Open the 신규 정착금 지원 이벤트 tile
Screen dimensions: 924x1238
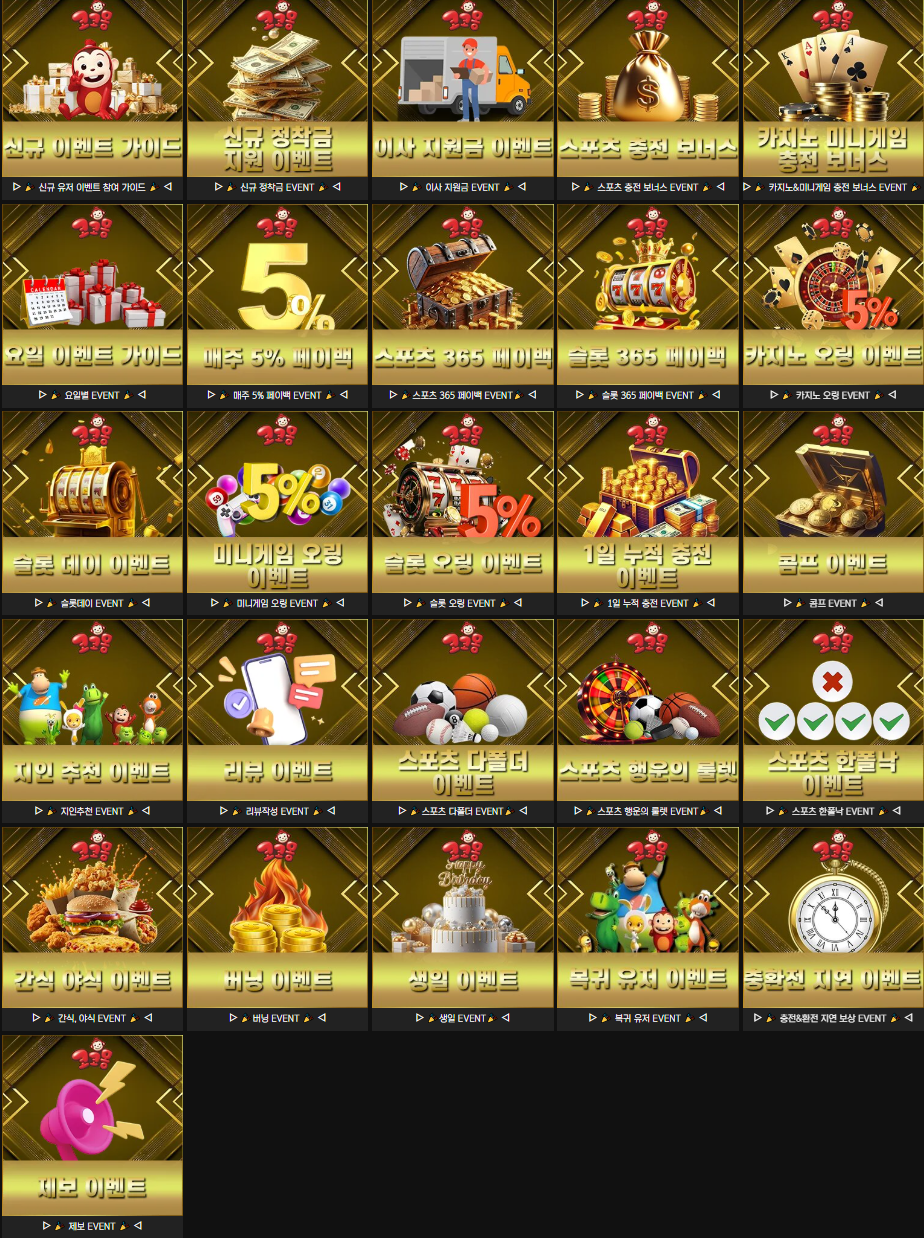(x=277, y=90)
